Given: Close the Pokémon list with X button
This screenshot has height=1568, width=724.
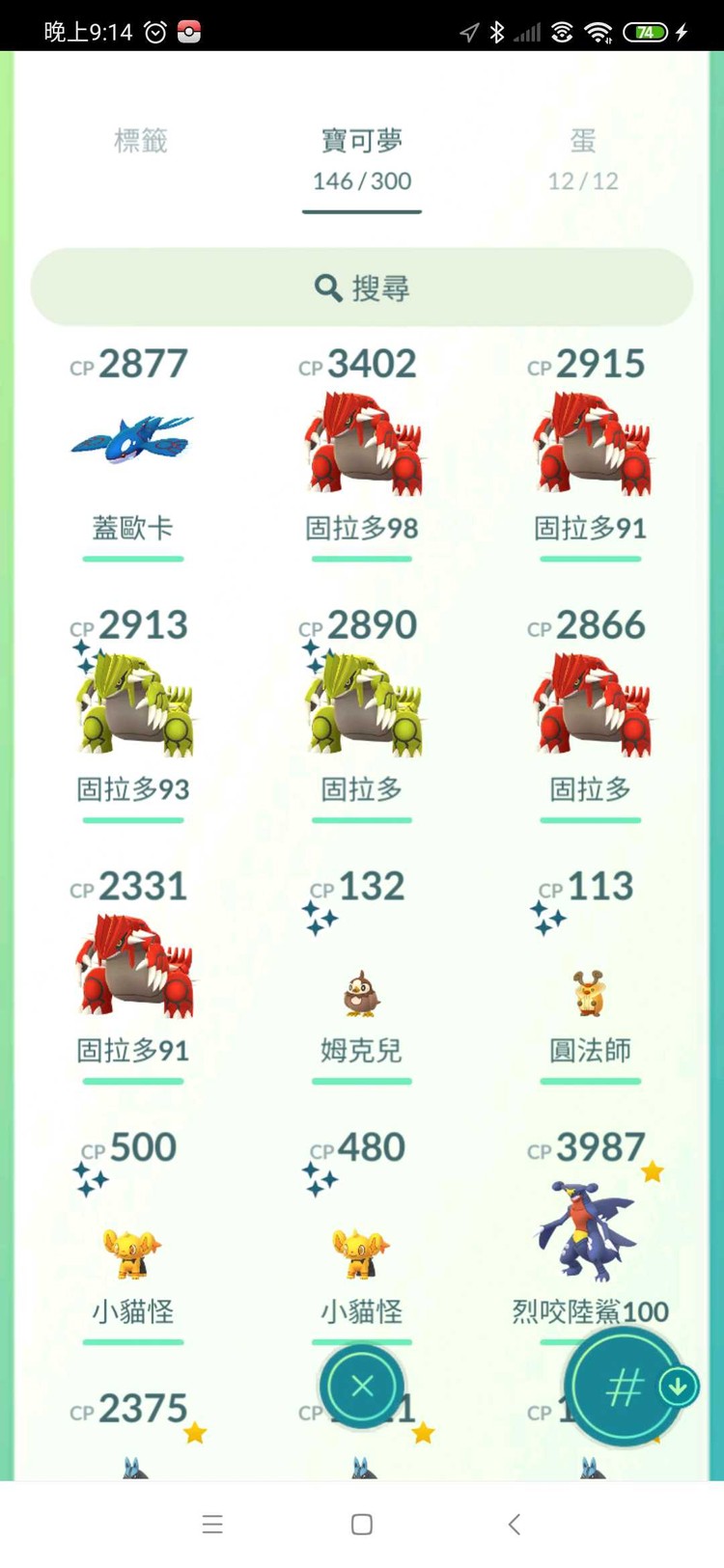Looking at the screenshot, I should pyautogui.click(x=362, y=1387).
